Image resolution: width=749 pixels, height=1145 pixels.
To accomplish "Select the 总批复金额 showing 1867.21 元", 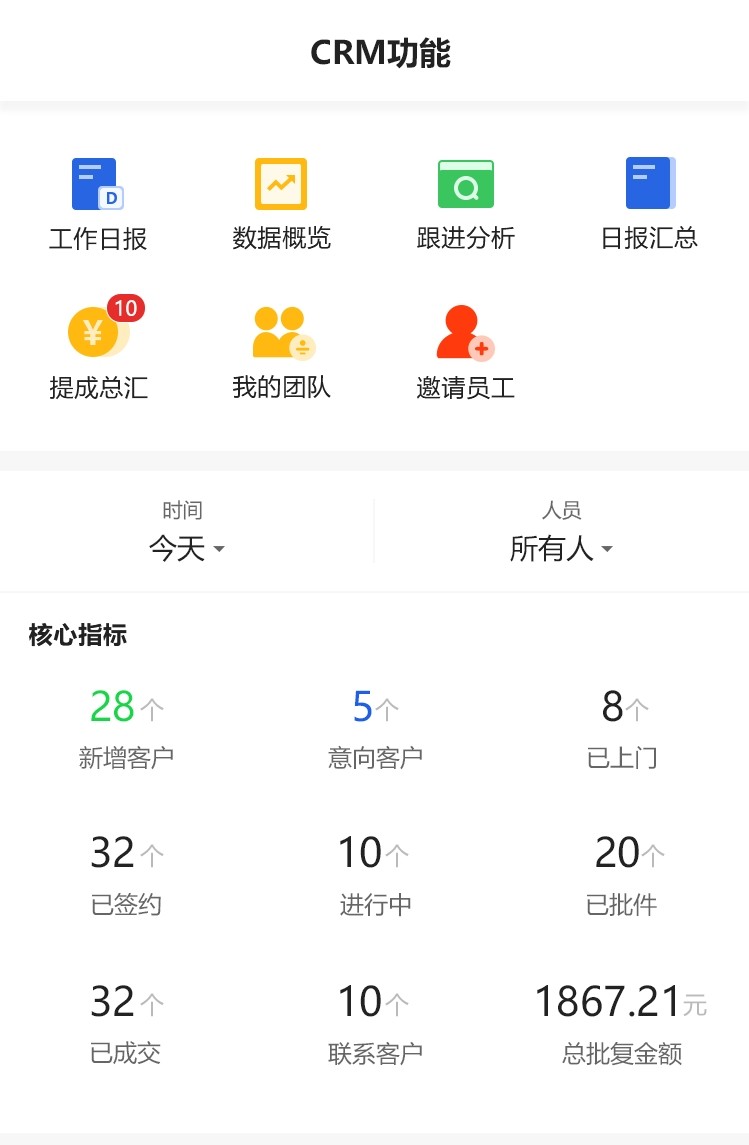I will 620,1022.
